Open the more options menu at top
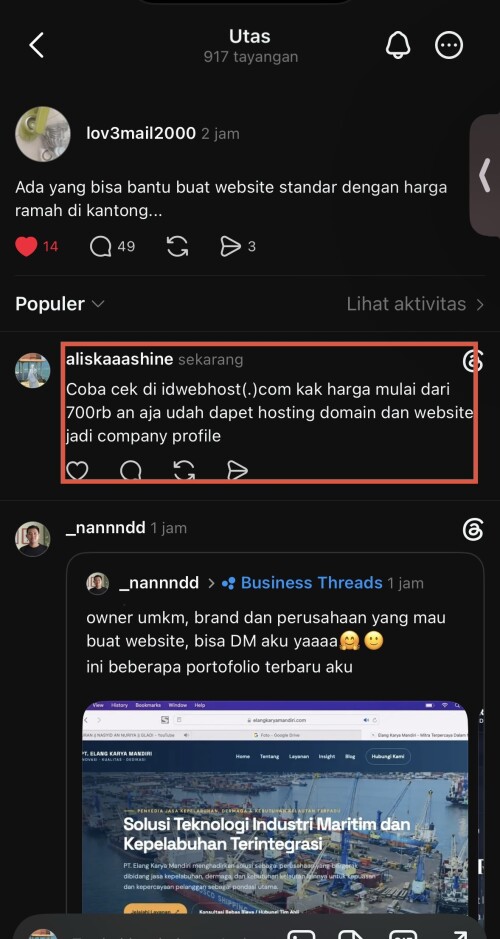500x939 pixels. [449, 45]
